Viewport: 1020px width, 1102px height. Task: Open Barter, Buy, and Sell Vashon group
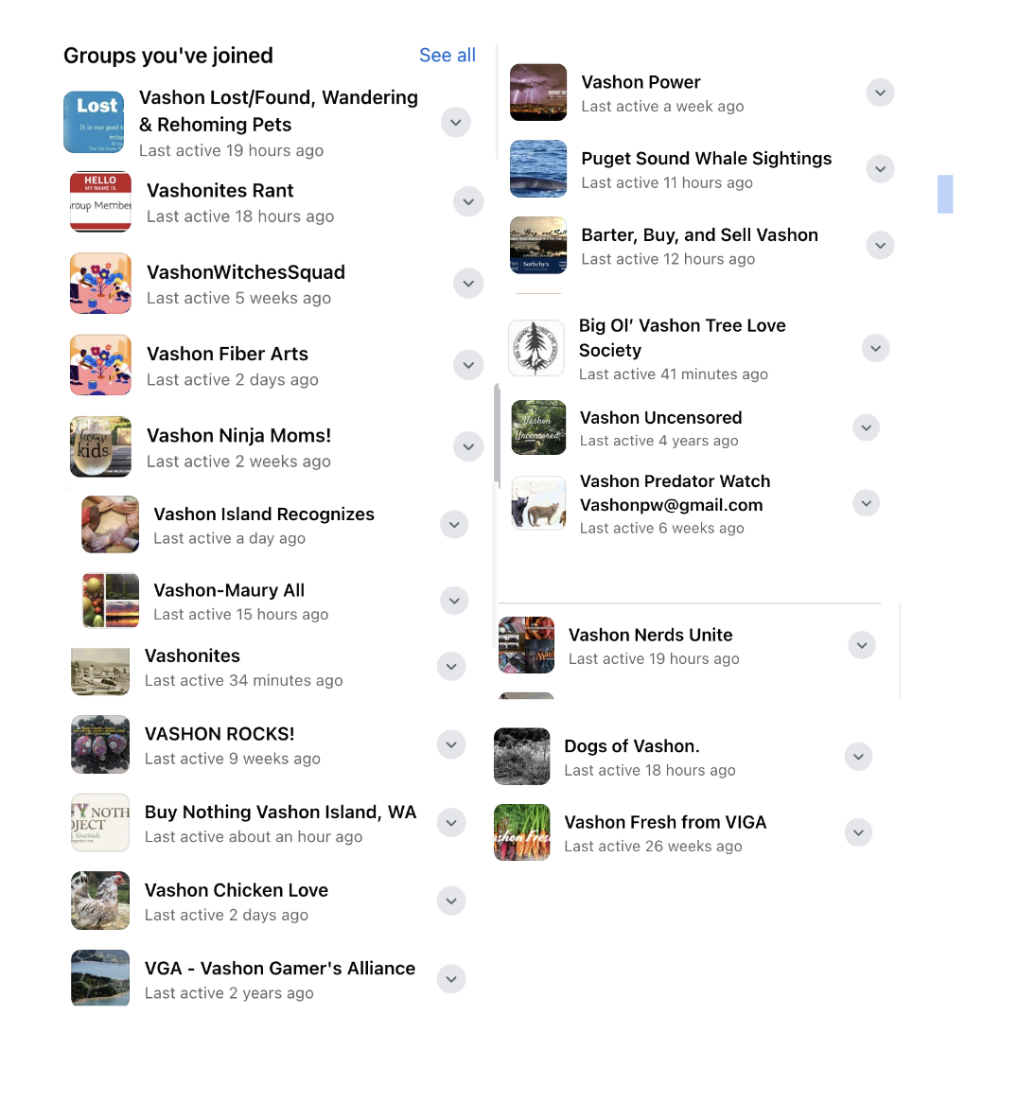click(x=700, y=235)
